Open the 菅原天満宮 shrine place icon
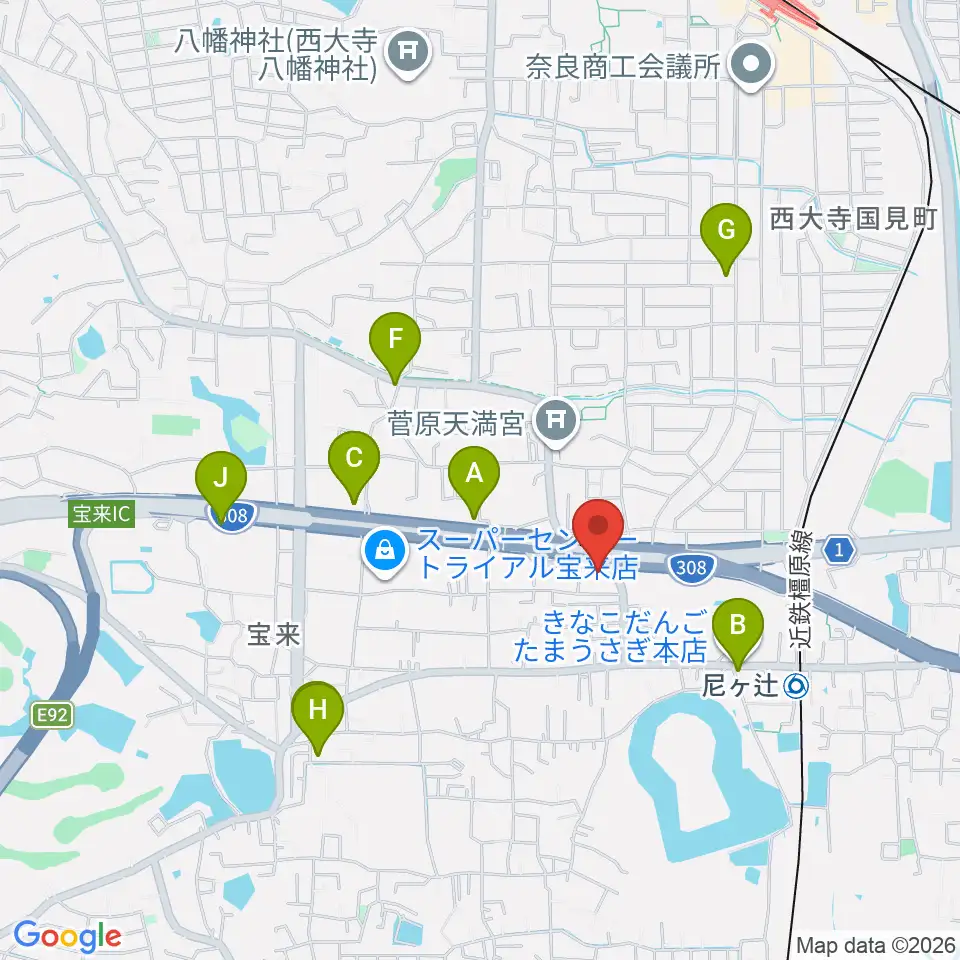Image resolution: width=960 pixels, height=960 pixels. (x=555, y=422)
